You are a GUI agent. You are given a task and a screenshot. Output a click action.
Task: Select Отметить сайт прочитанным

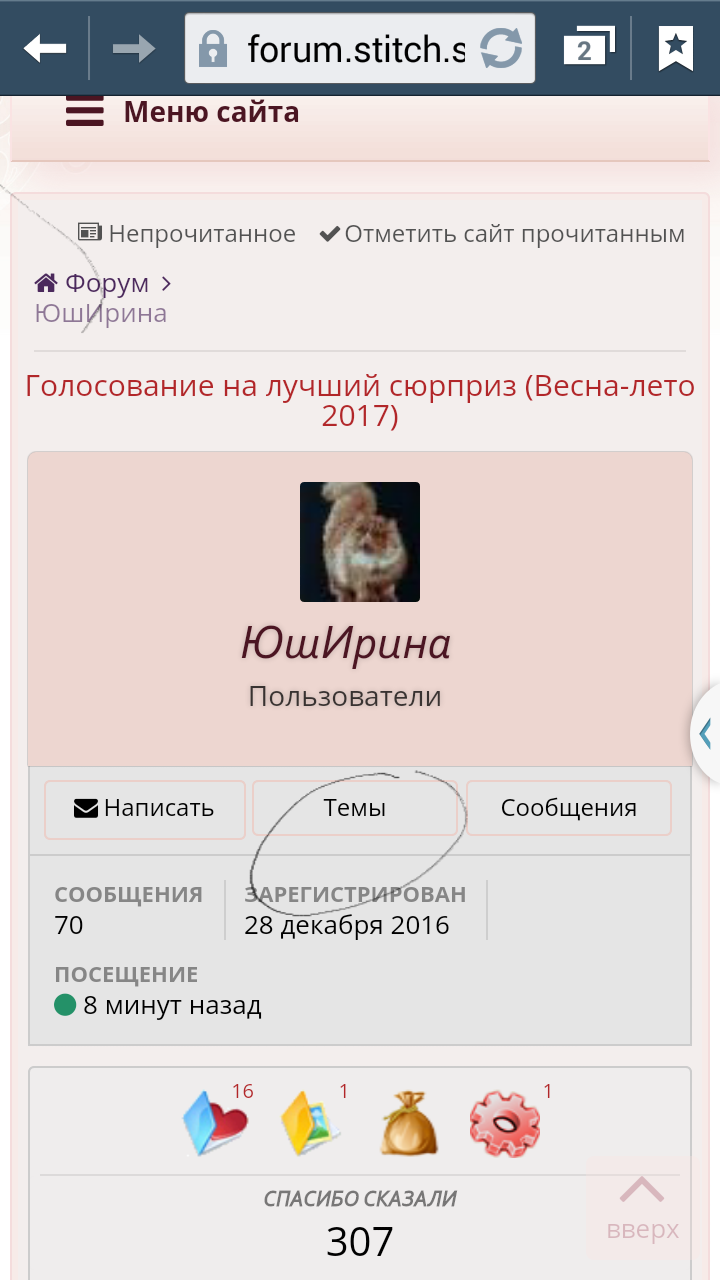[x=502, y=234]
